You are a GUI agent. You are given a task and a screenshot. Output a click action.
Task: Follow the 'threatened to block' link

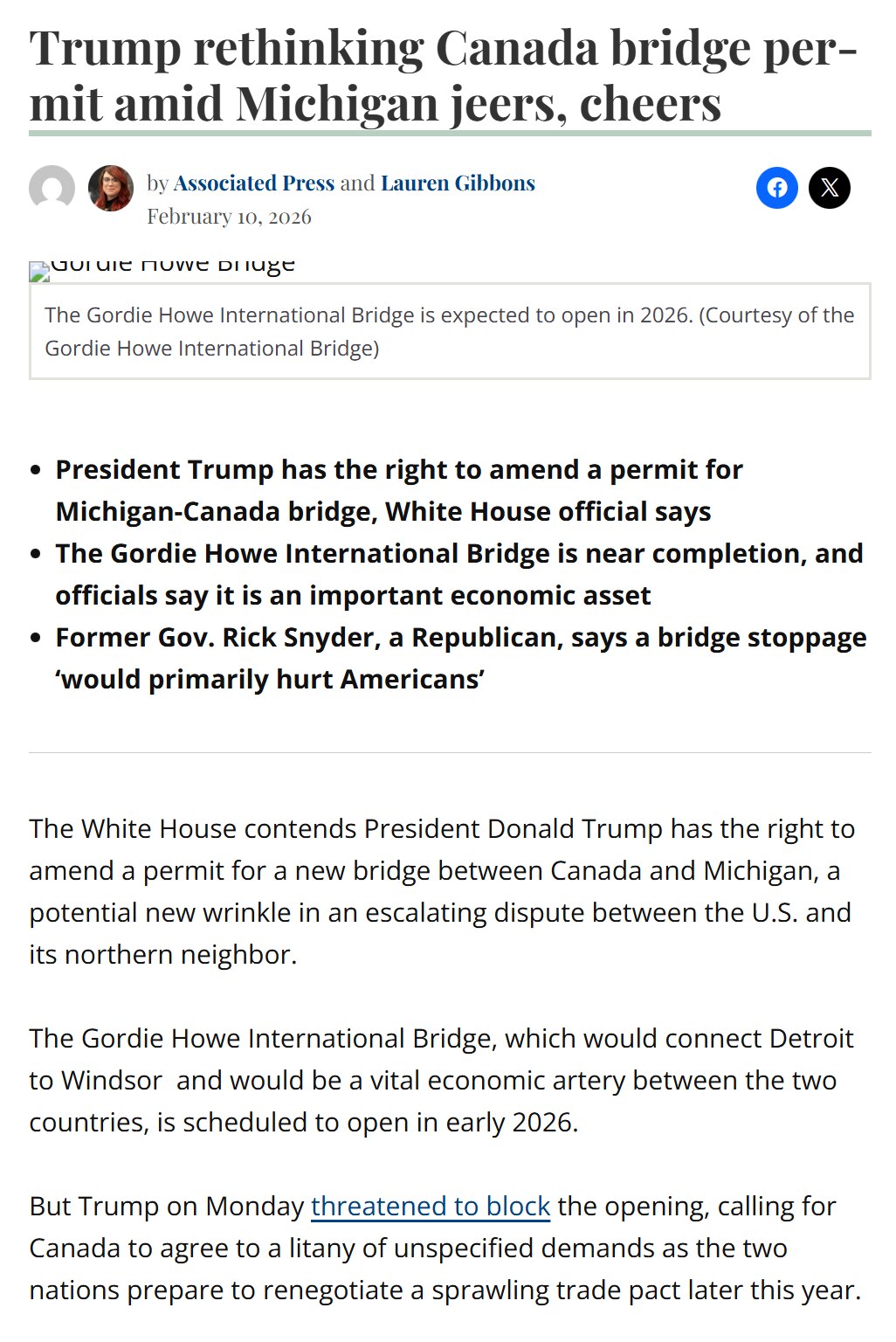pyautogui.click(x=430, y=1207)
